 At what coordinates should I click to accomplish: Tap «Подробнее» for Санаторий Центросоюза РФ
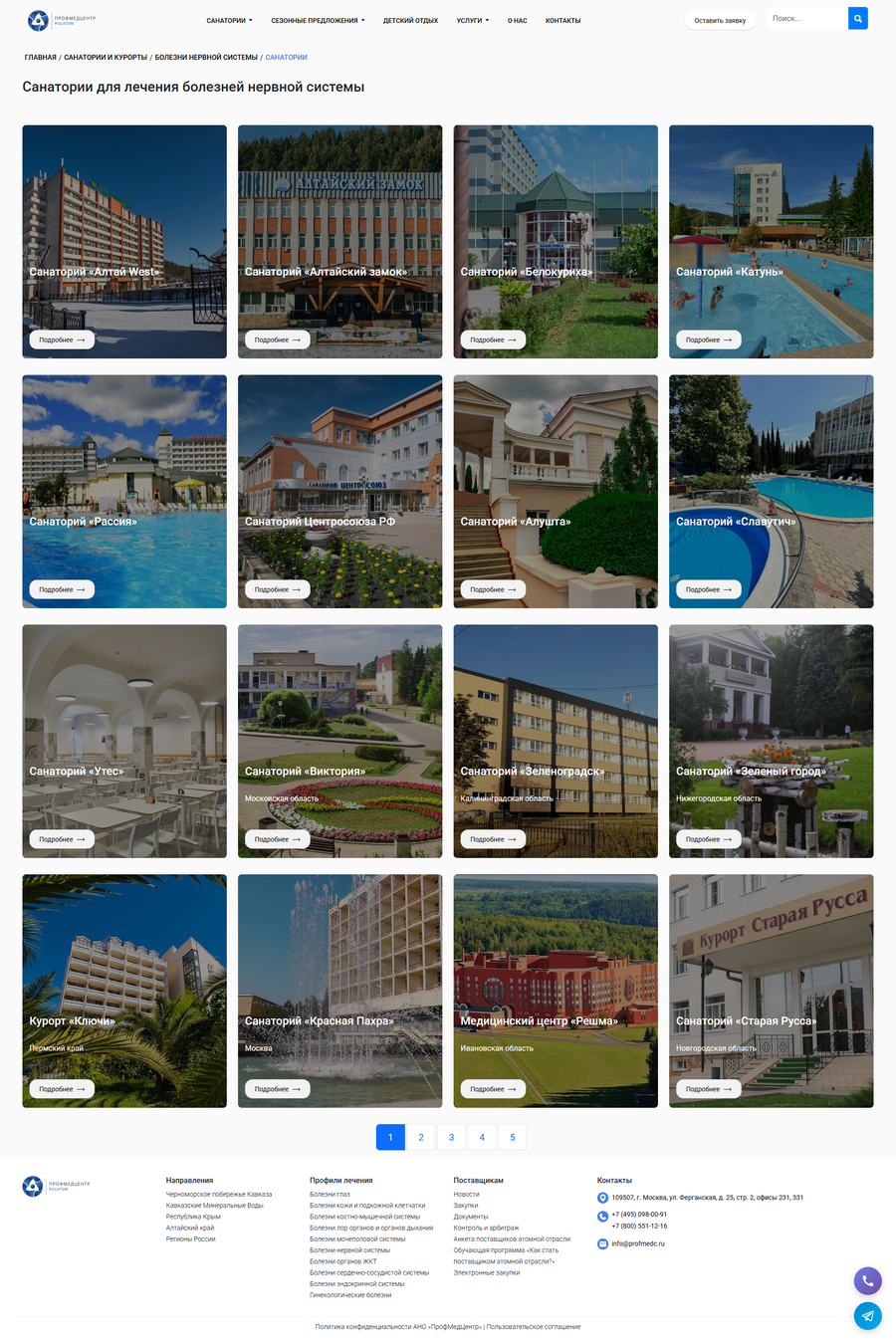tap(277, 589)
